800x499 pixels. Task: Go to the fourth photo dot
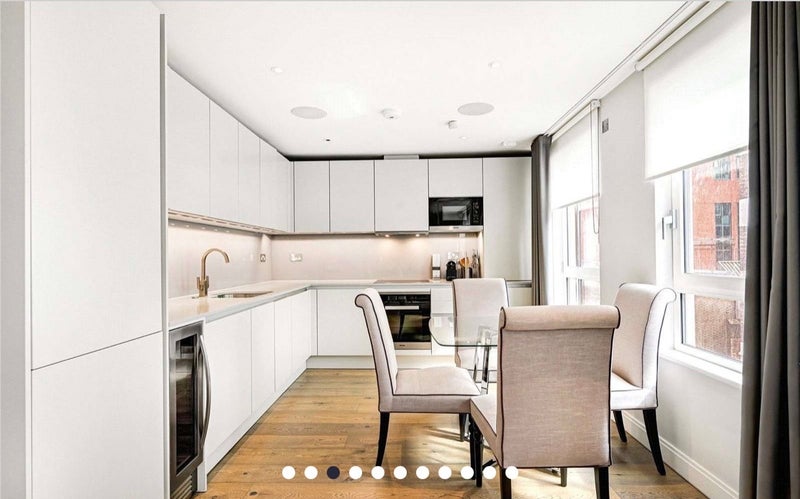355,472
